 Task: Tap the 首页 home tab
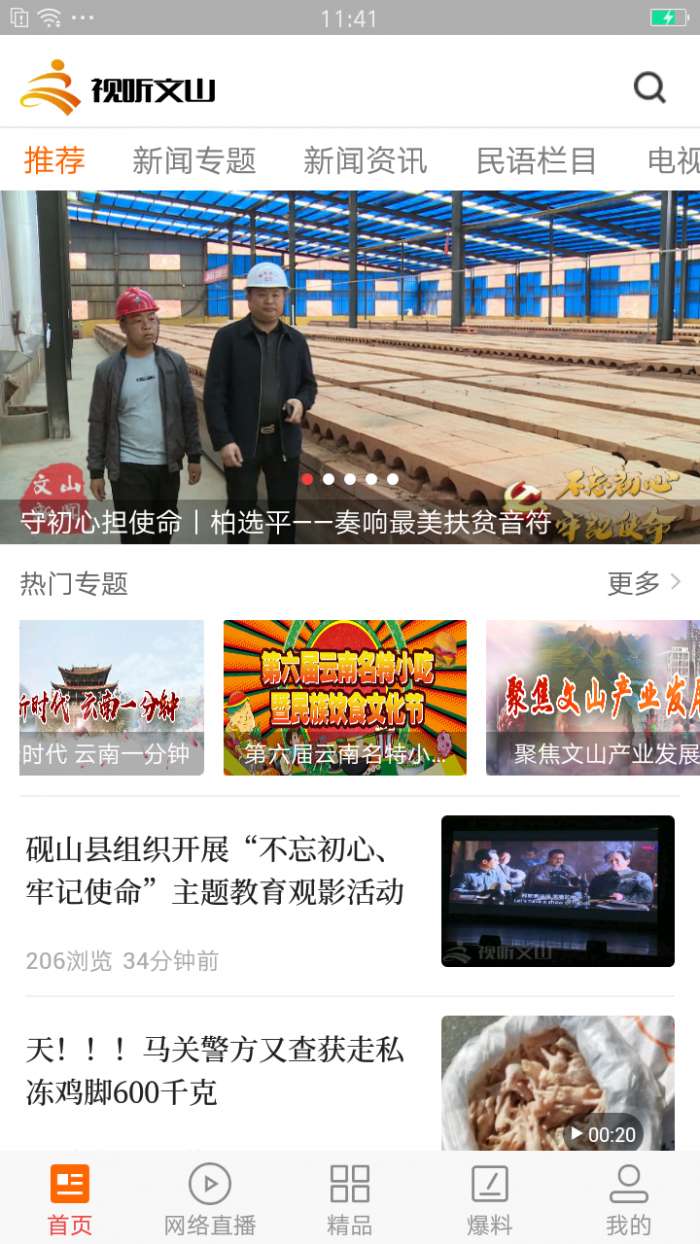tap(70, 1199)
